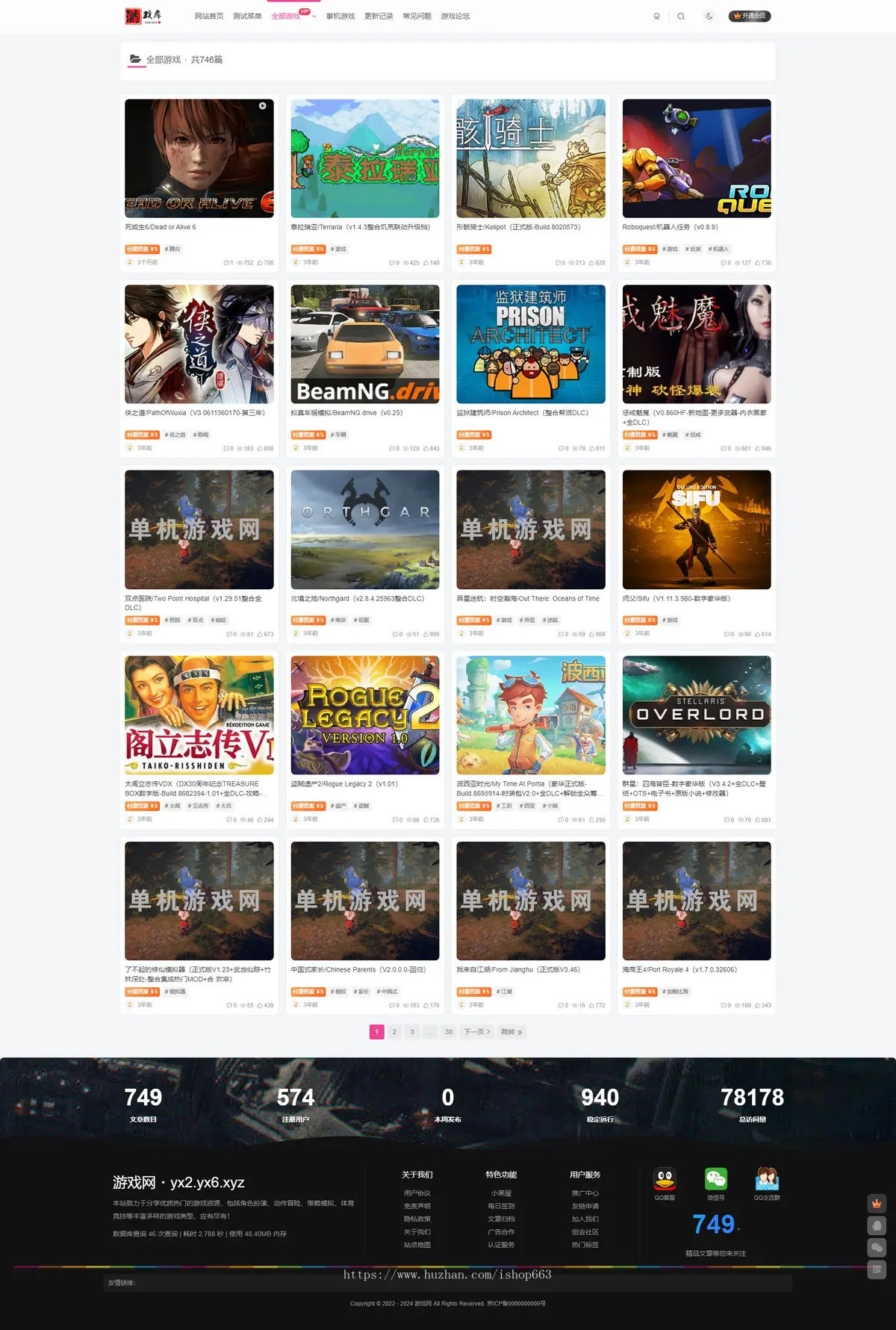Open 掌机游戏 in the navigation
This screenshot has width=896, height=1330.
tap(340, 16)
